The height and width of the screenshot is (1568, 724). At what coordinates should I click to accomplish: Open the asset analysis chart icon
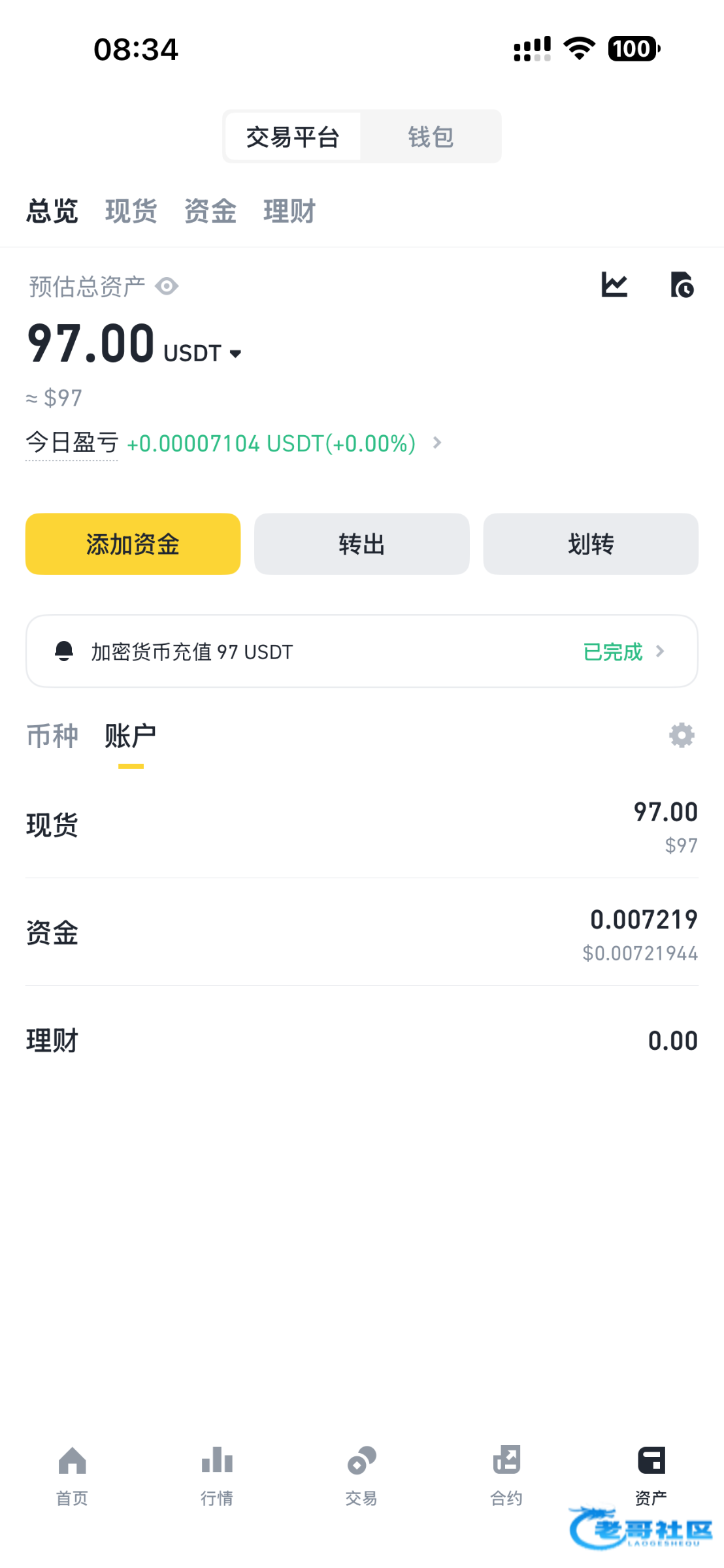tap(614, 285)
